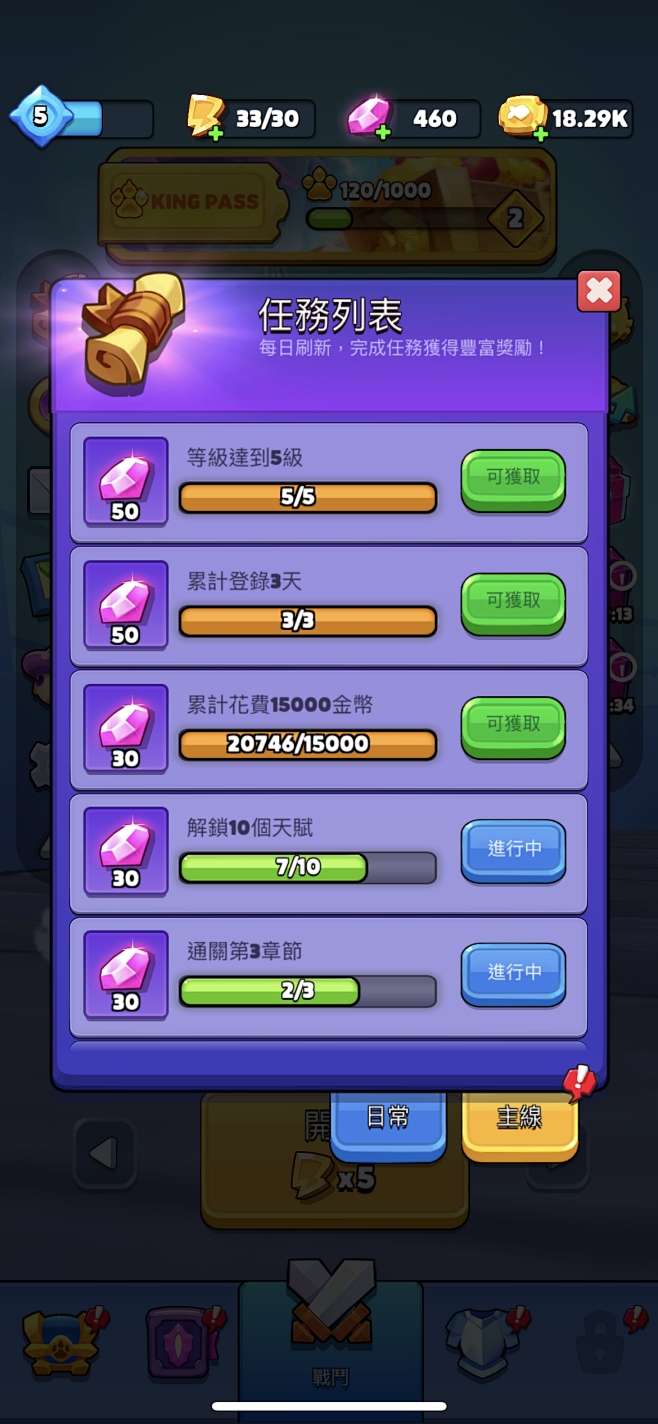Image resolution: width=658 pixels, height=1424 pixels.
Task: Claim reward for 累計花費15000金幣
Action: point(513,726)
